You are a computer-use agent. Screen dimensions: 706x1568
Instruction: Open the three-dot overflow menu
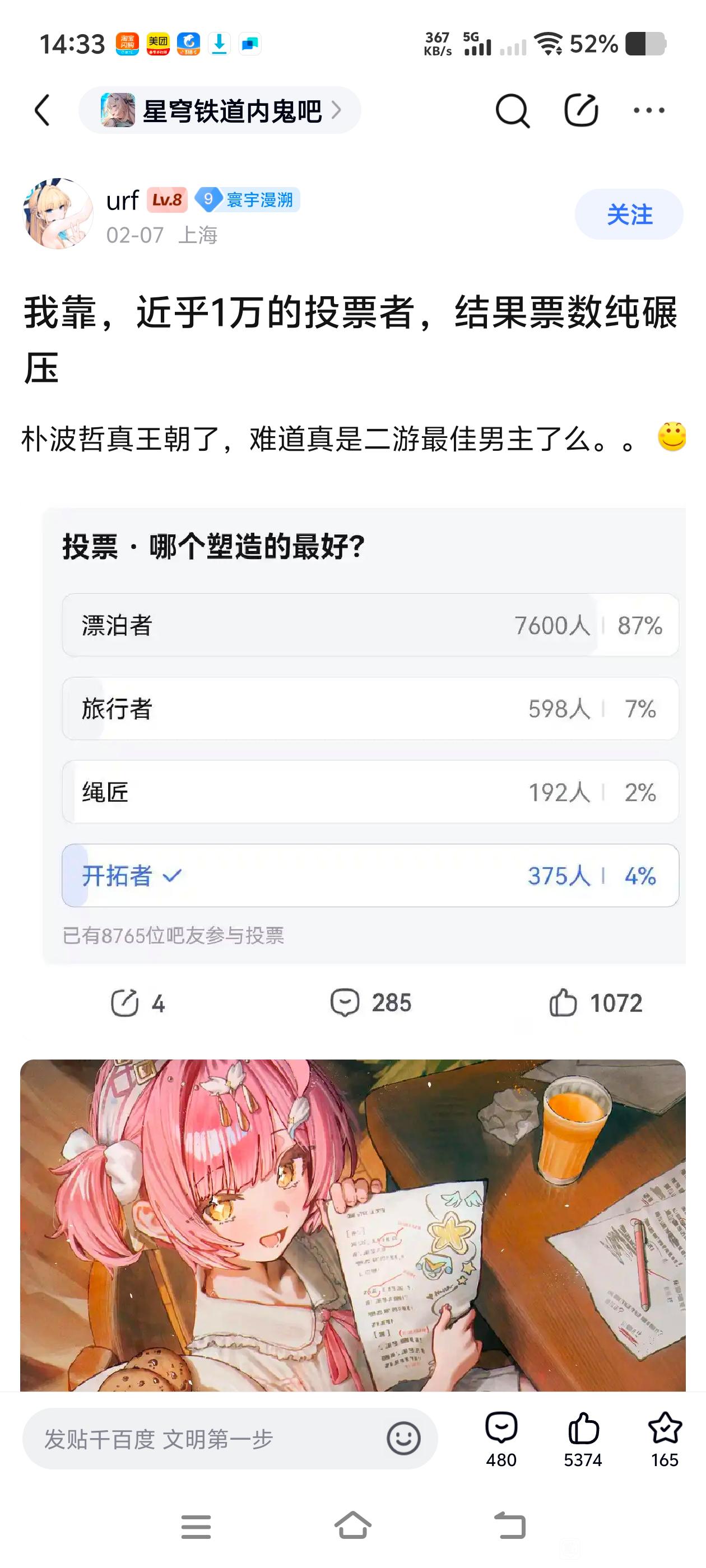click(648, 111)
